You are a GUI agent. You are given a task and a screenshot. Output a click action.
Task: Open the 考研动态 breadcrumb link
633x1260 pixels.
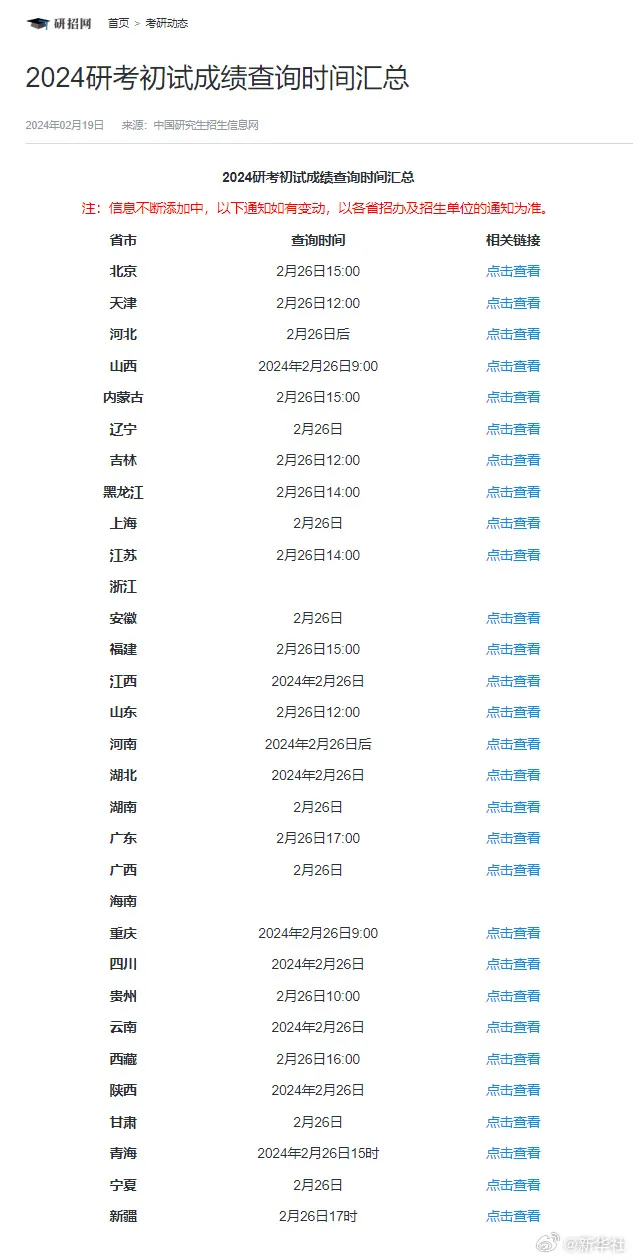tap(166, 23)
